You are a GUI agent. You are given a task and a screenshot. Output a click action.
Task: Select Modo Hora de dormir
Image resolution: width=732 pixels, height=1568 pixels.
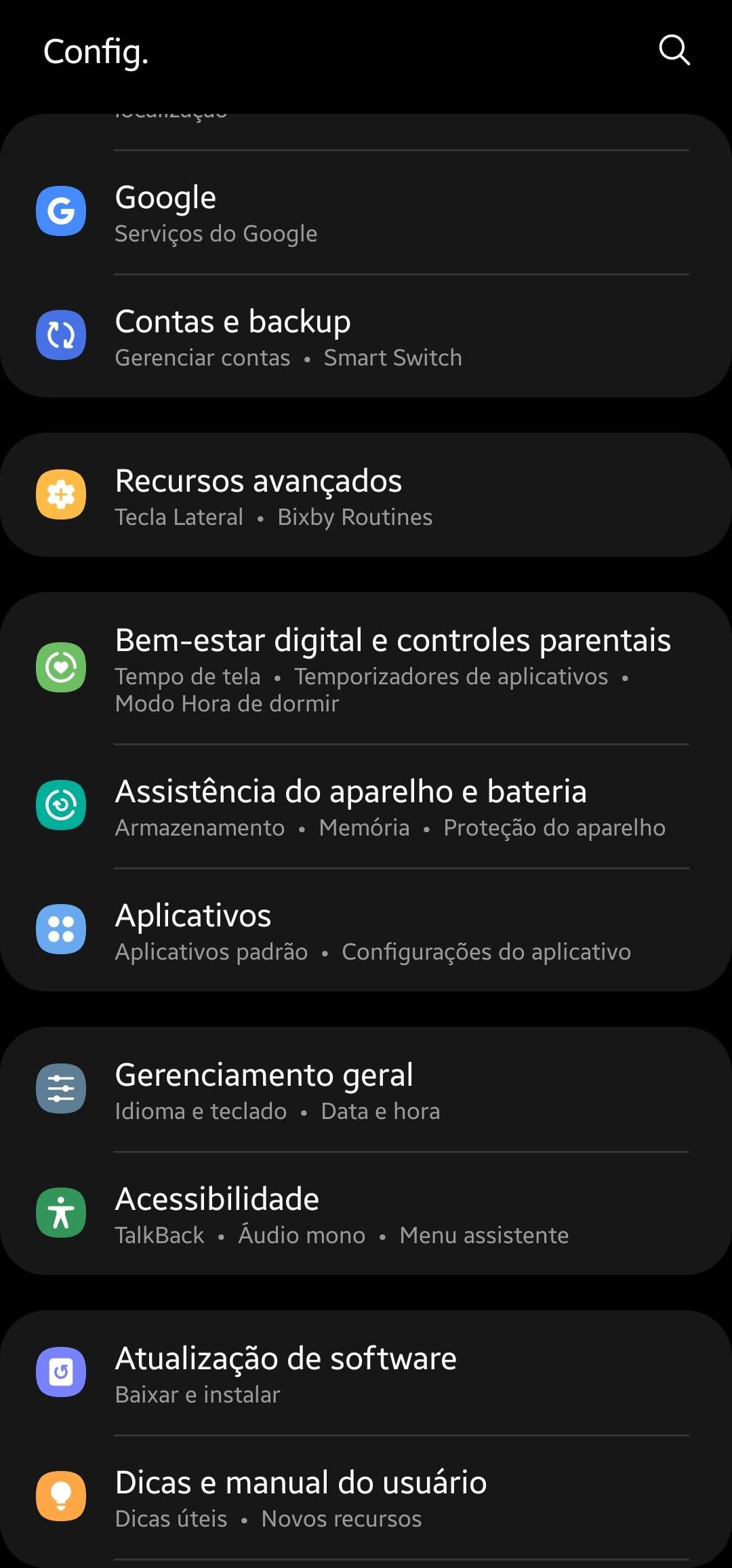[226, 704]
